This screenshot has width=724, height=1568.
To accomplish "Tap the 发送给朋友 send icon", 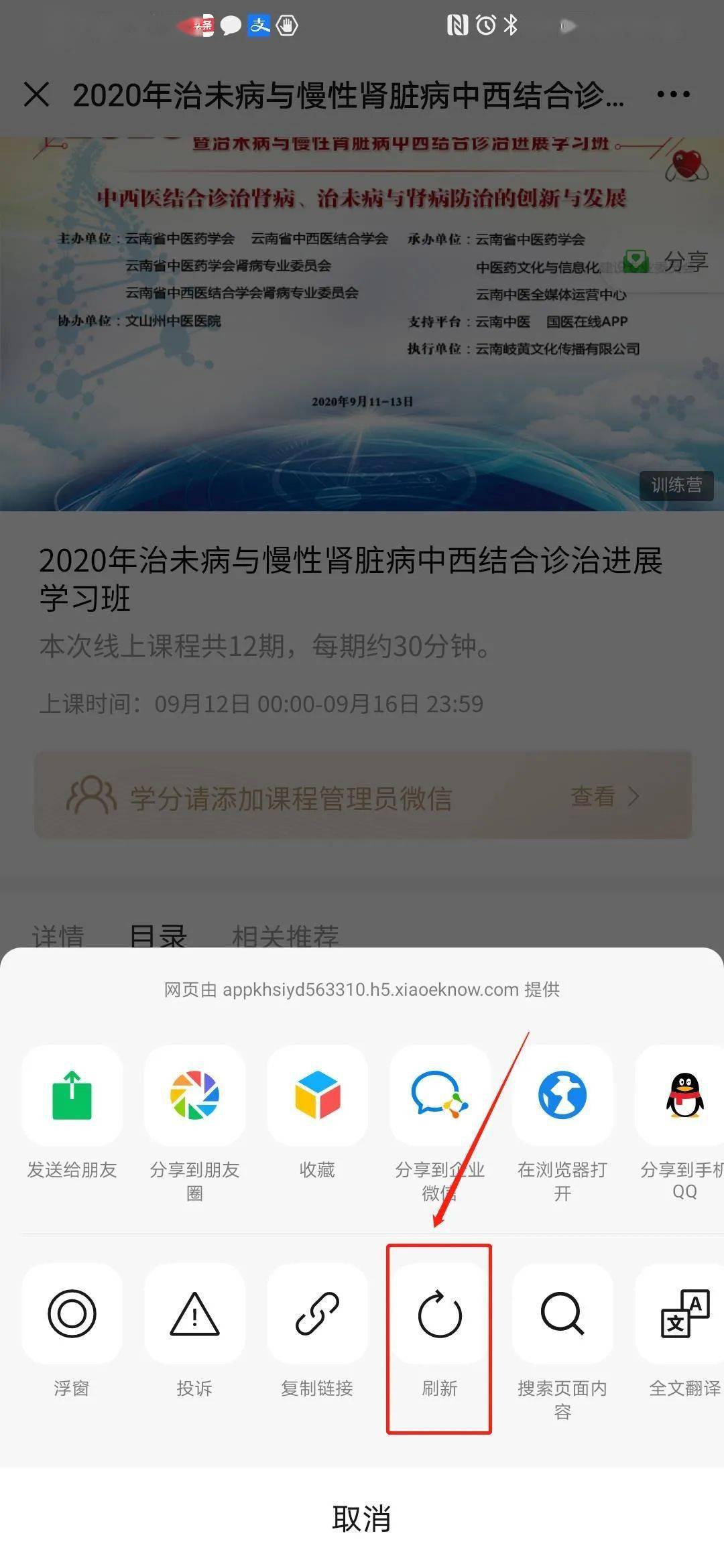I will coord(72,1096).
